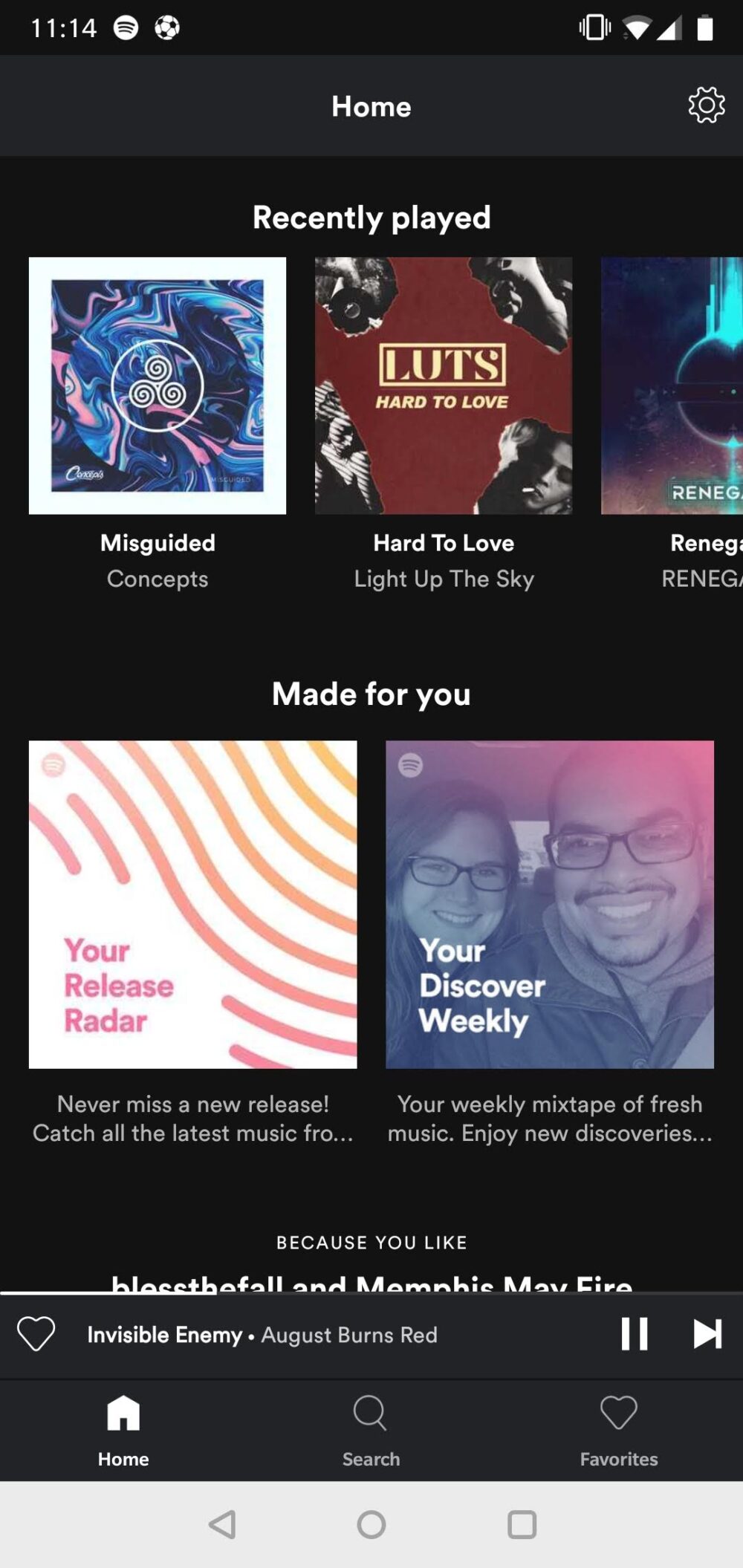
Task: Open the blessthefall and Memphis May Fire section
Action: click(371, 1263)
